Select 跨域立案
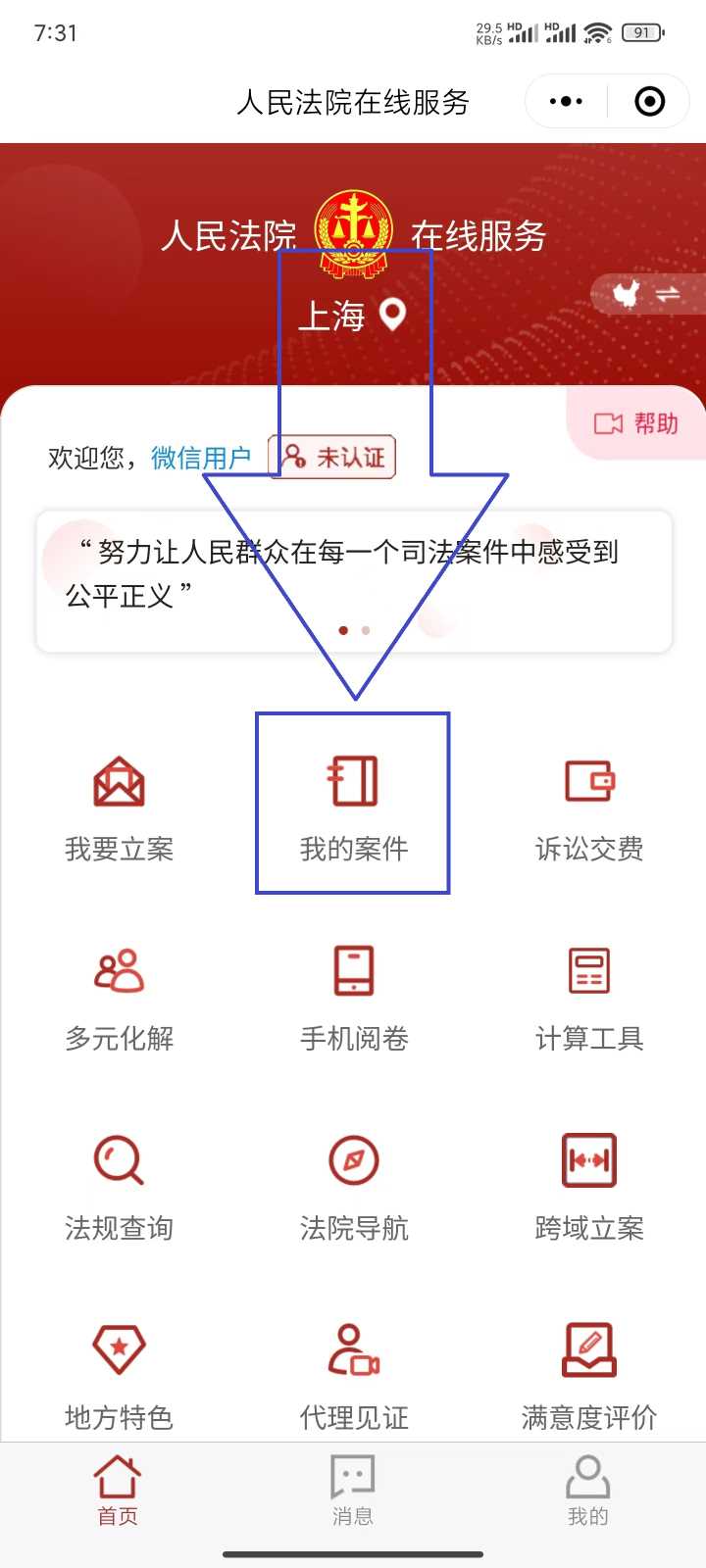Screen dimensions: 706x1568 [x=588, y=1188]
